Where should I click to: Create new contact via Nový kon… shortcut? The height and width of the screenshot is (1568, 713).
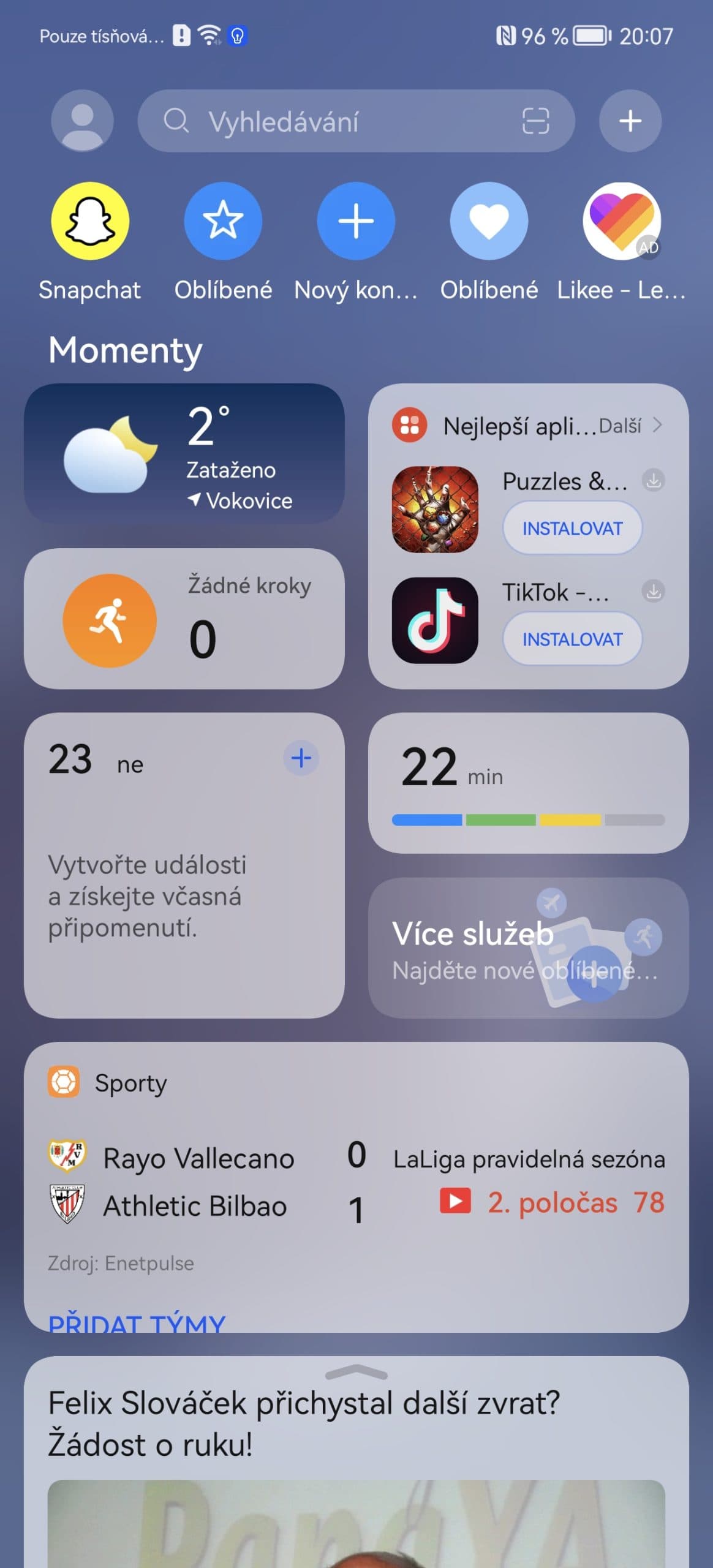[x=356, y=222]
